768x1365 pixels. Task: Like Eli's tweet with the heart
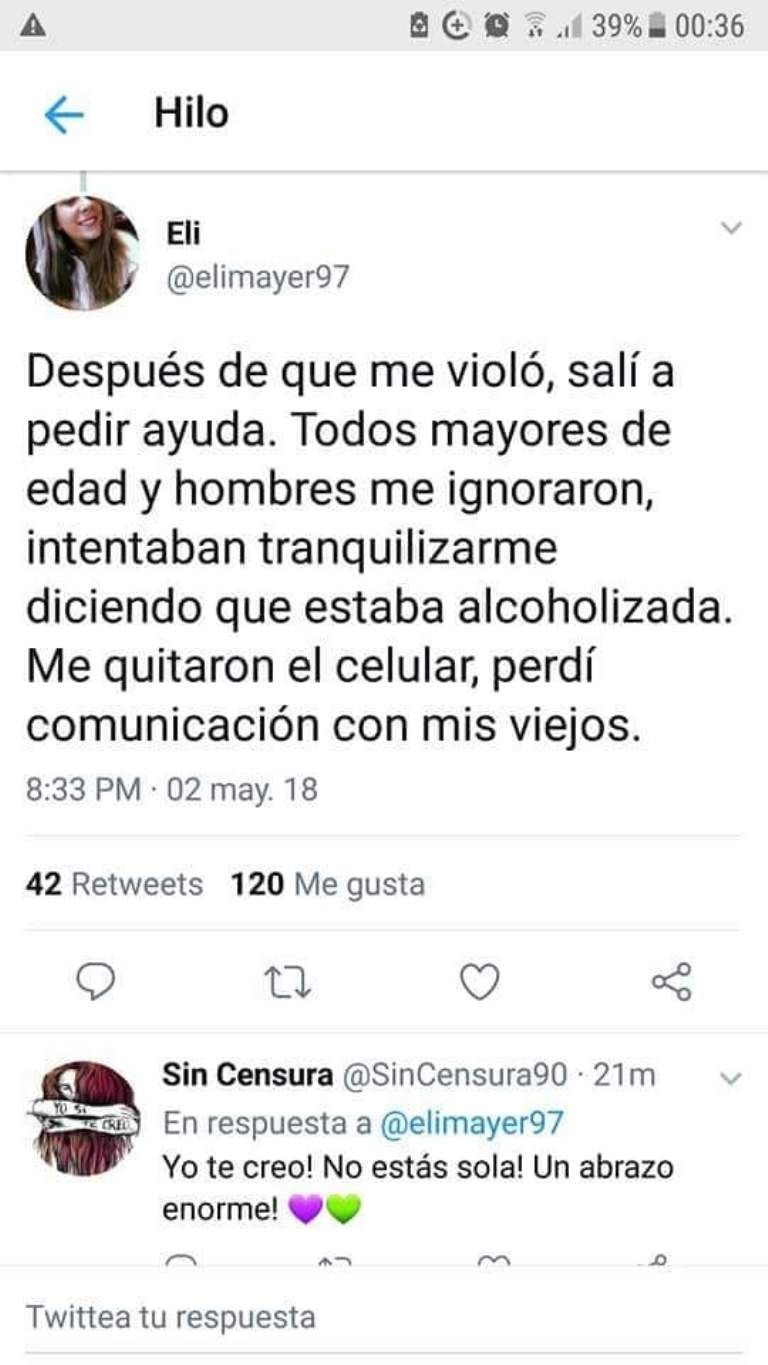click(x=479, y=983)
